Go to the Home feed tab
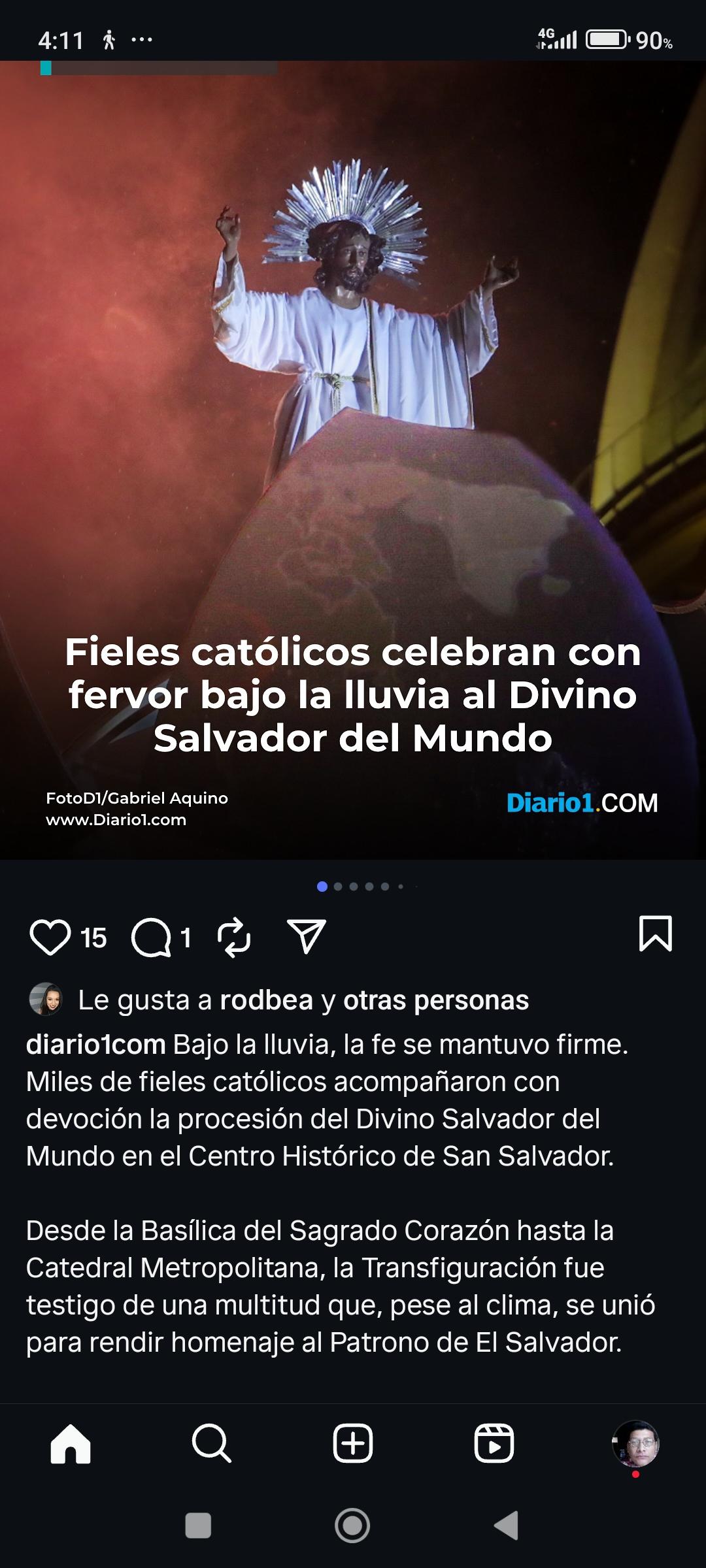 71,1443
